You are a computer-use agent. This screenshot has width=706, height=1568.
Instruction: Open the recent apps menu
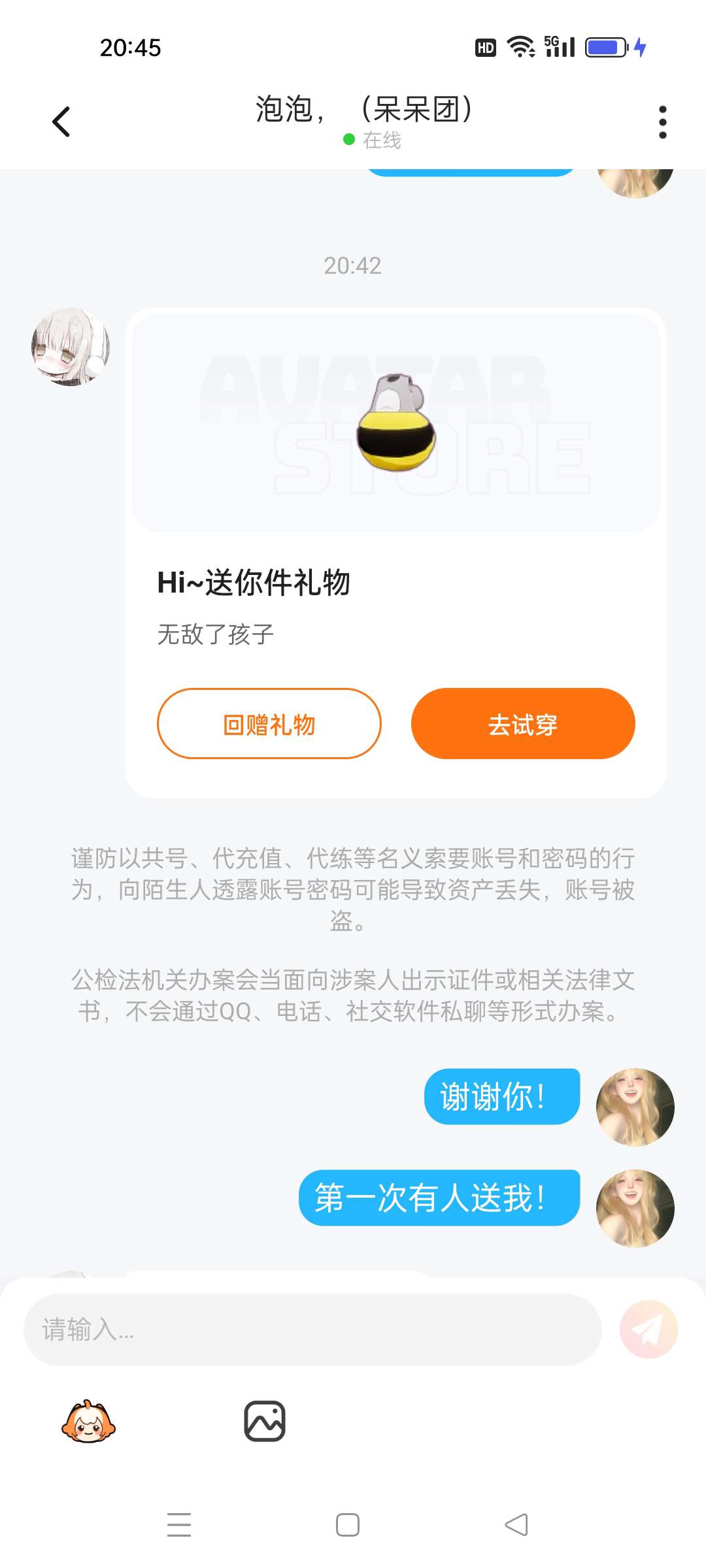tap(179, 1525)
